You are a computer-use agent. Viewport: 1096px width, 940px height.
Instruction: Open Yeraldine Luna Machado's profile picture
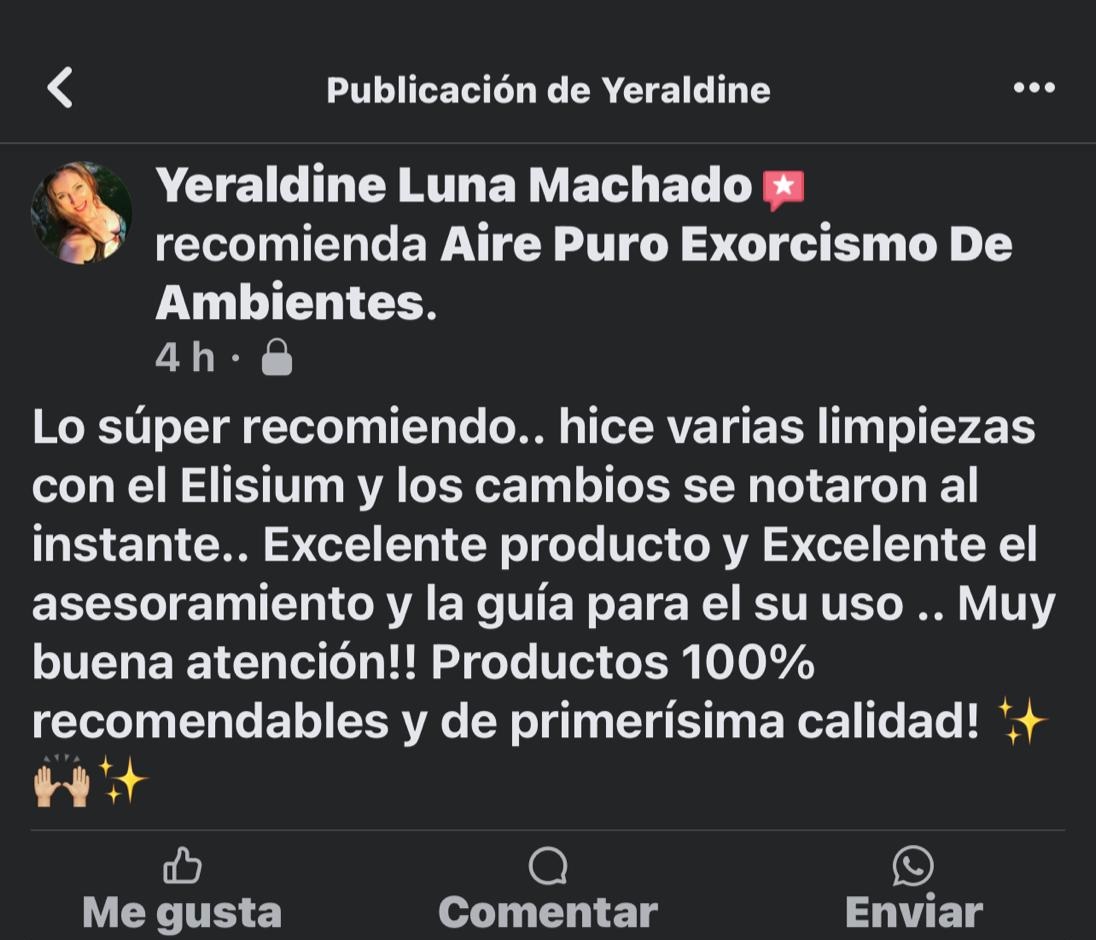point(82,213)
